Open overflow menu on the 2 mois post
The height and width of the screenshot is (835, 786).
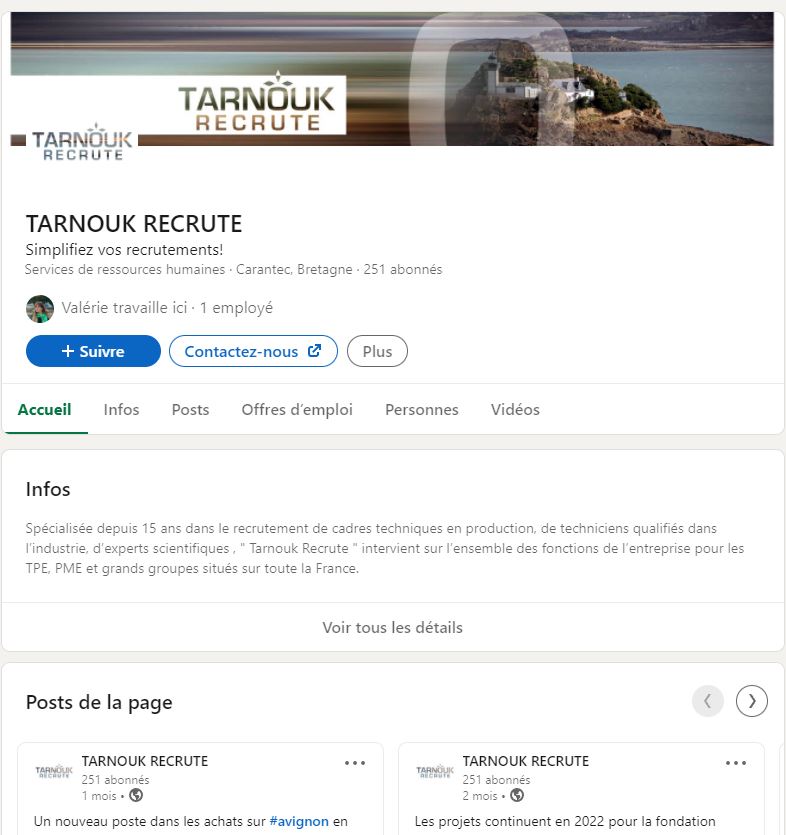pos(736,763)
